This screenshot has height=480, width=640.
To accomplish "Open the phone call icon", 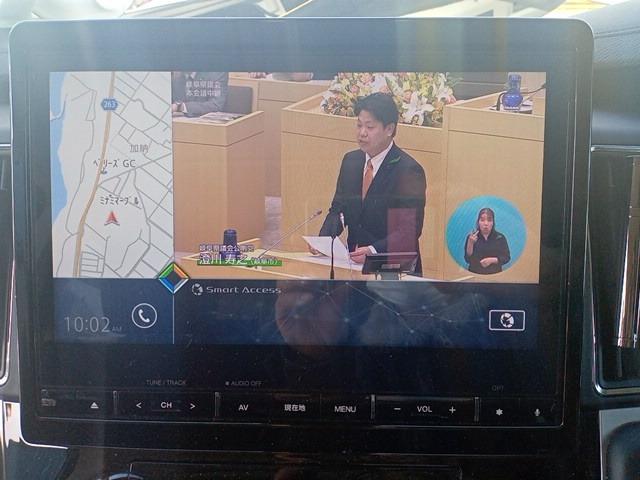I will pos(144,316).
